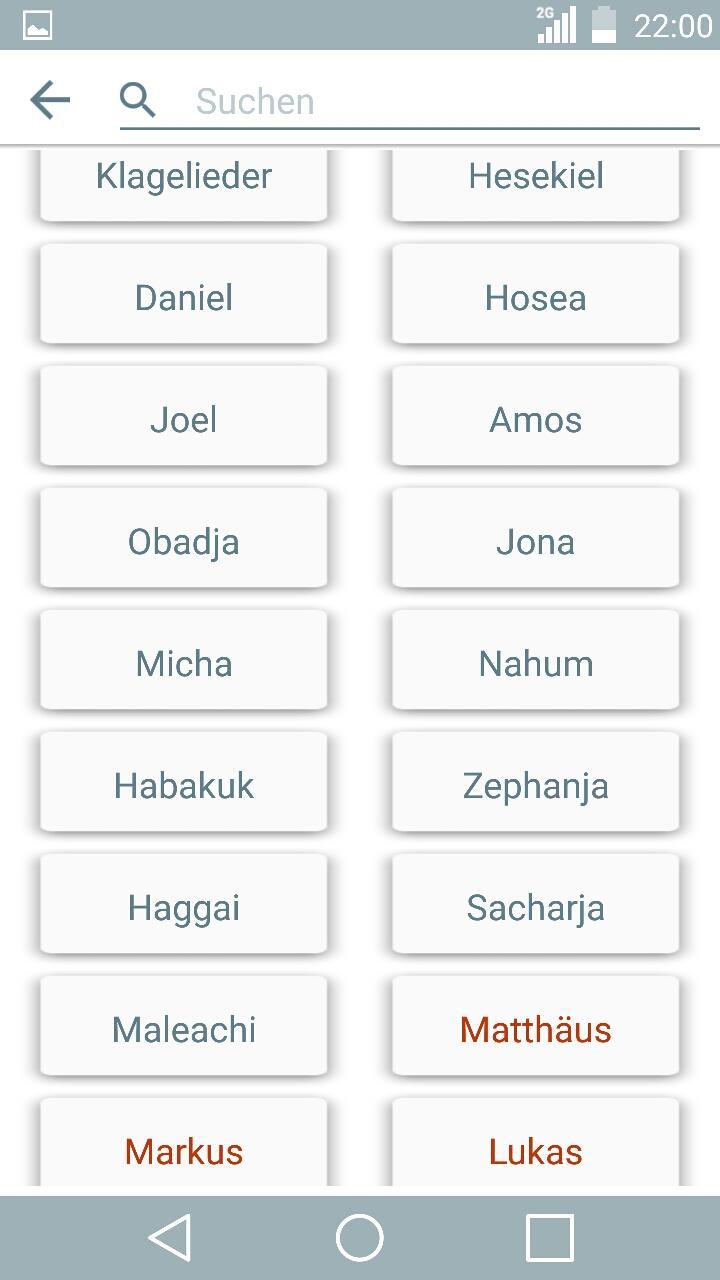The width and height of the screenshot is (720, 1280).
Task: Choose the book Zephanja
Action: tap(536, 785)
